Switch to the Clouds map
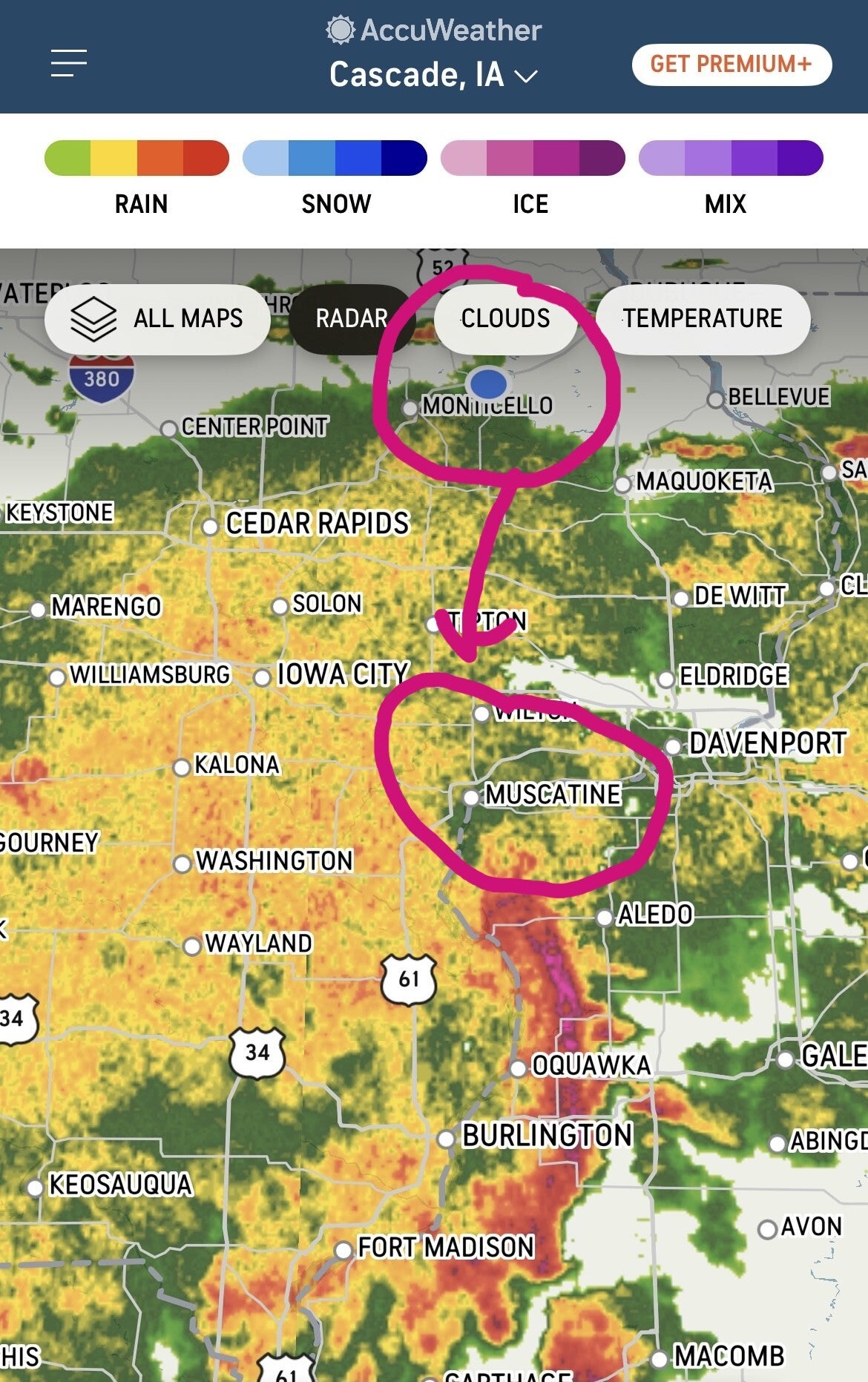Screen dimensions: 868x1382 click(x=506, y=319)
